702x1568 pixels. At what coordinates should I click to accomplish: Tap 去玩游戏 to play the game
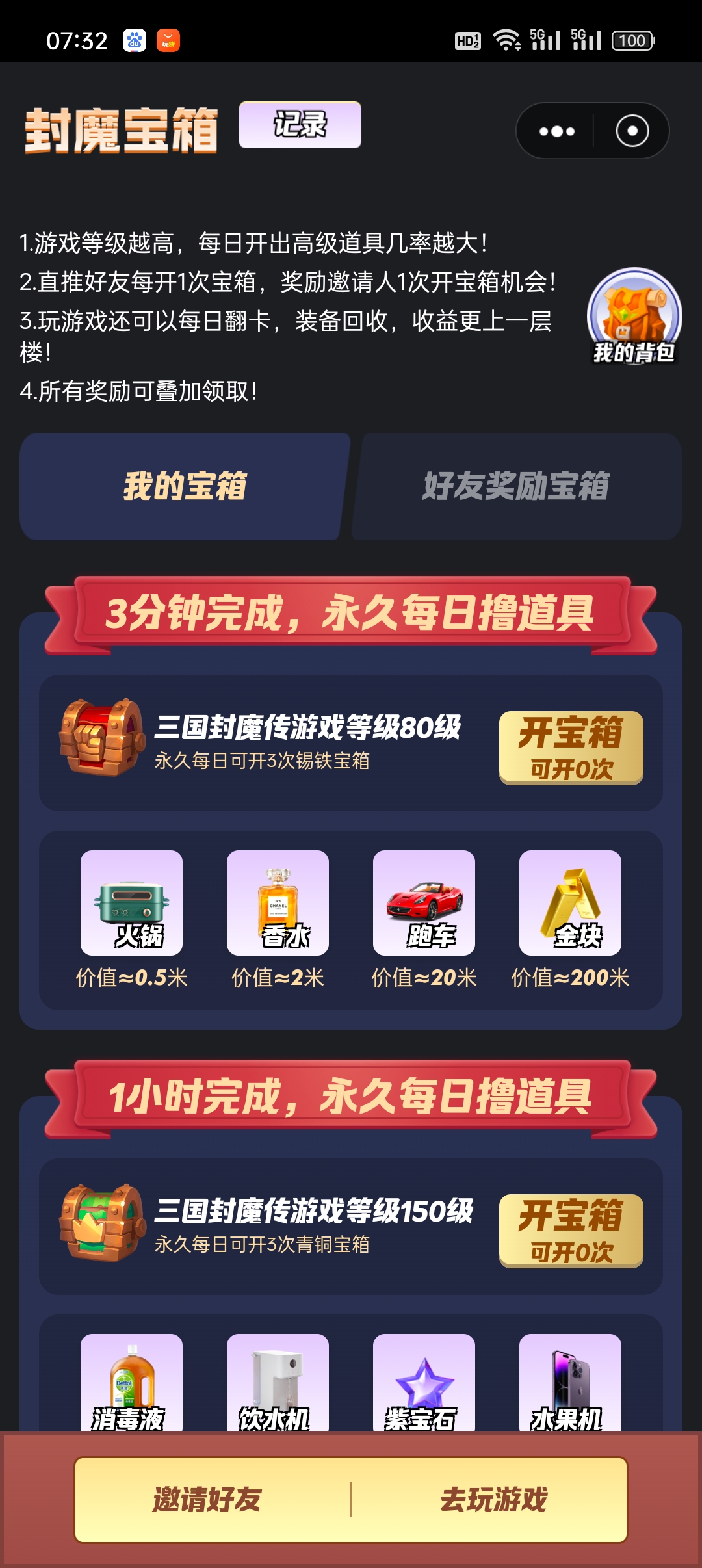[x=493, y=1500]
